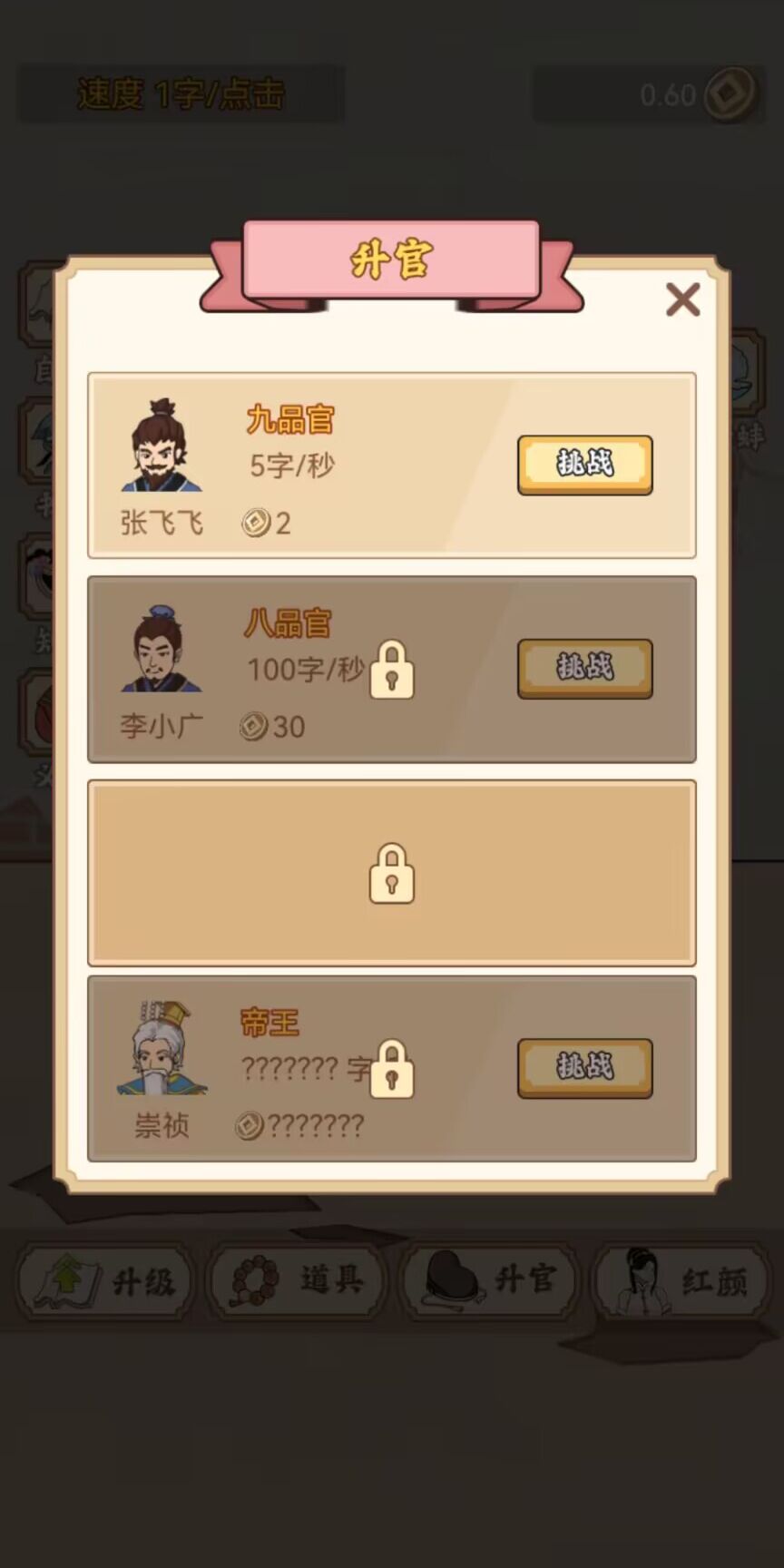784x1568 pixels.
Task: Tap the lock on the 八品官 card
Action: [394, 669]
